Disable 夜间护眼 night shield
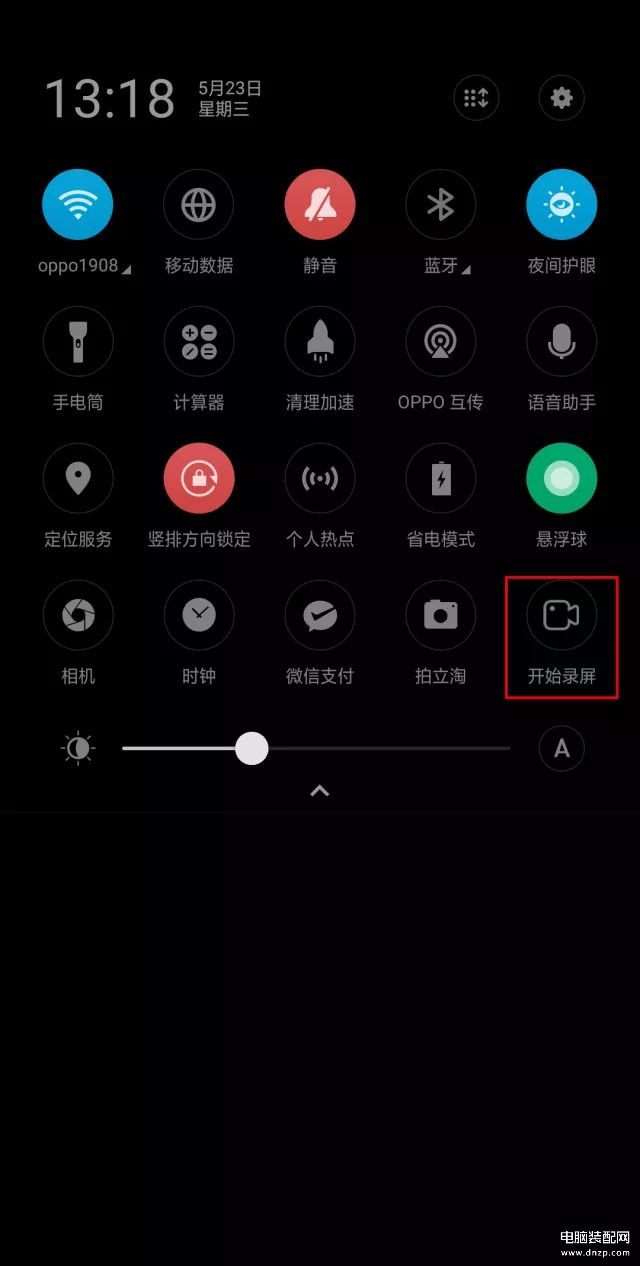 561,205
